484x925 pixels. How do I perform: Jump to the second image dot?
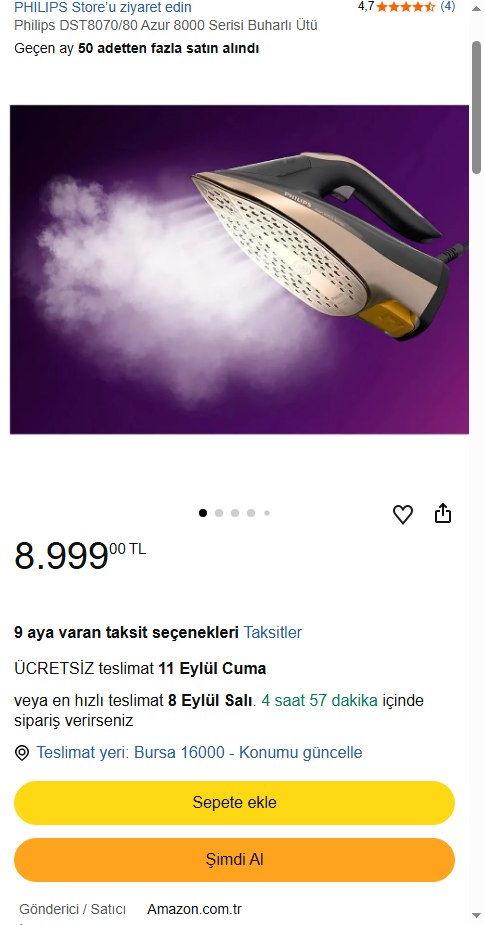click(219, 513)
